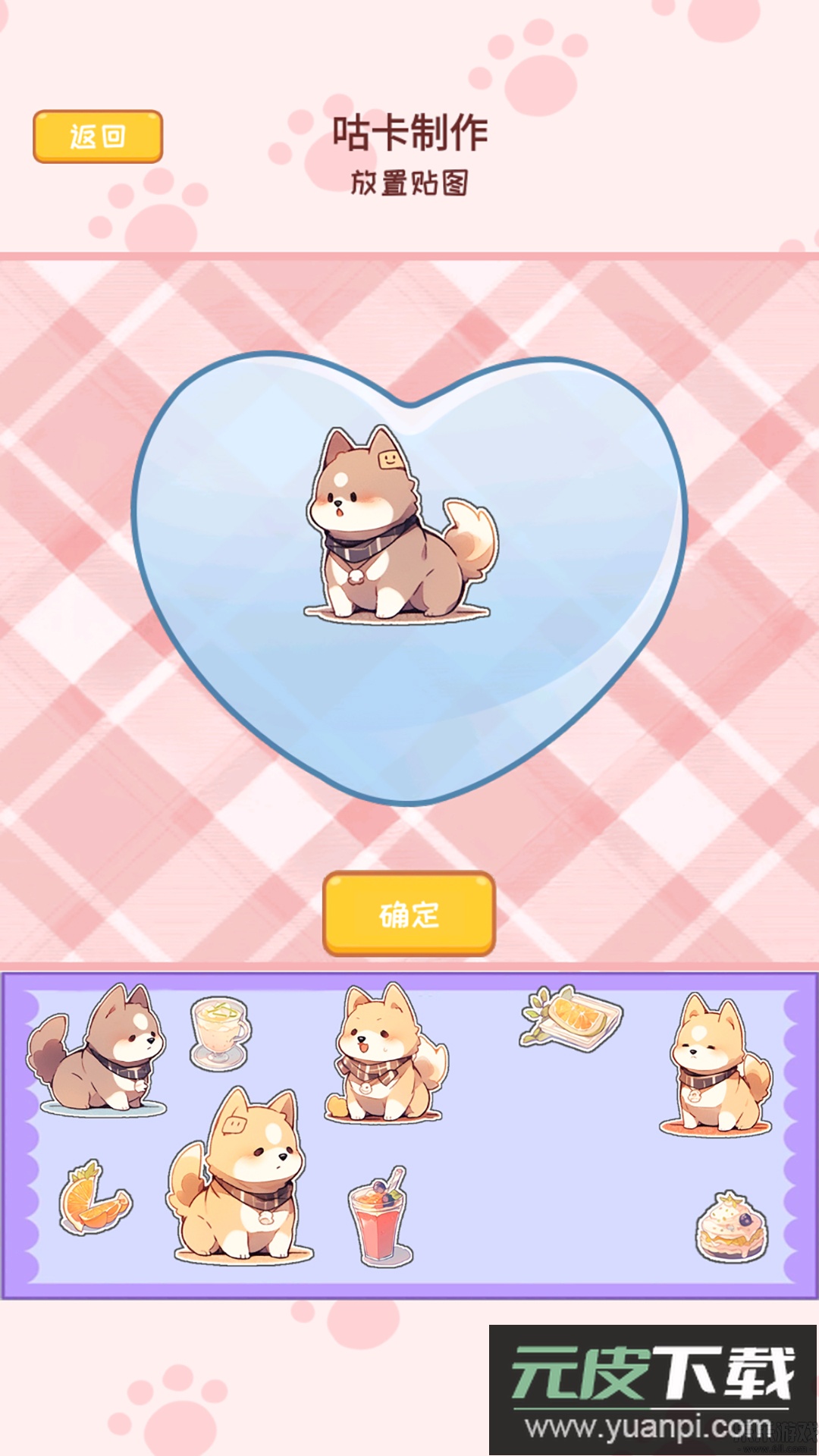Tap the 返回 back button
819x1456 pixels.
(x=98, y=136)
